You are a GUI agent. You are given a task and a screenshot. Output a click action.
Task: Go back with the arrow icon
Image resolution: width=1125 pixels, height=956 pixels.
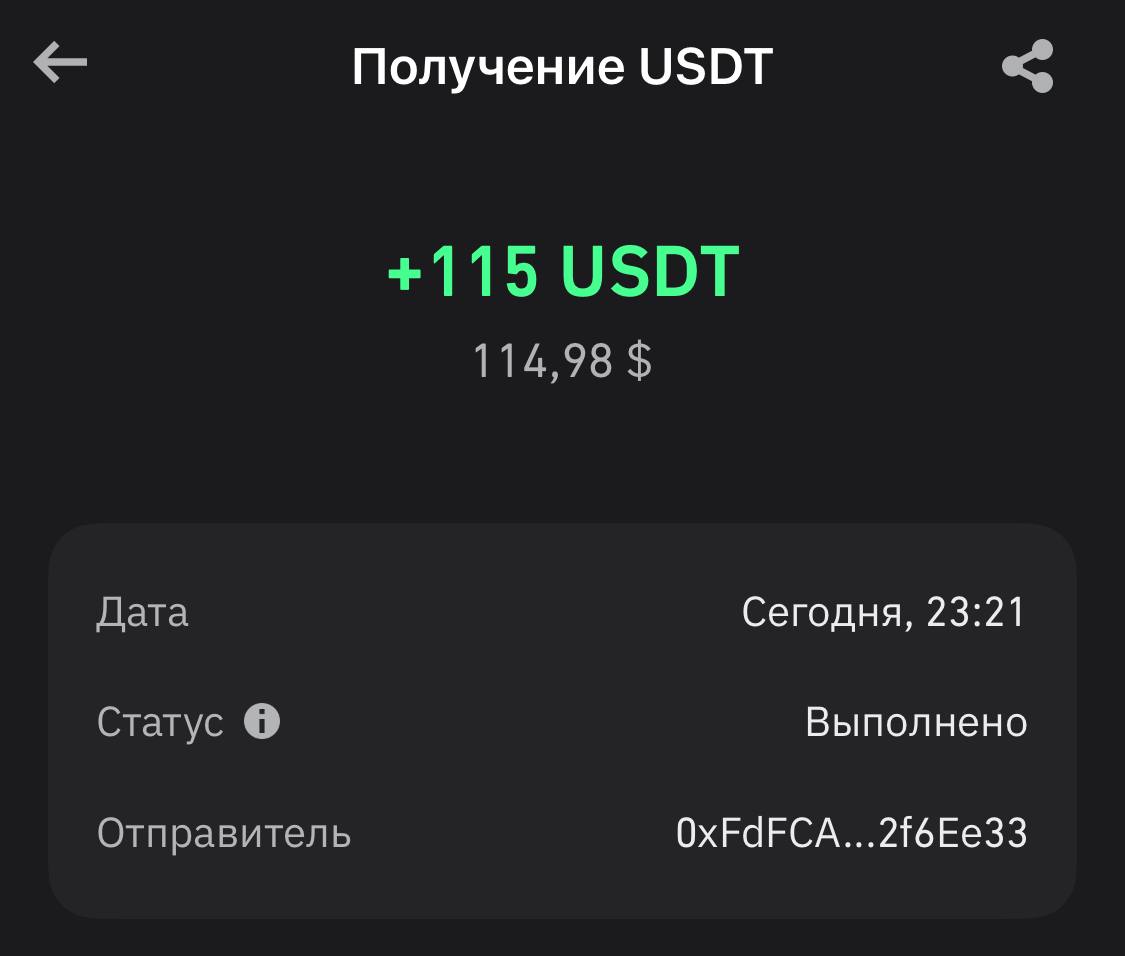pyautogui.click(x=61, y=64)
